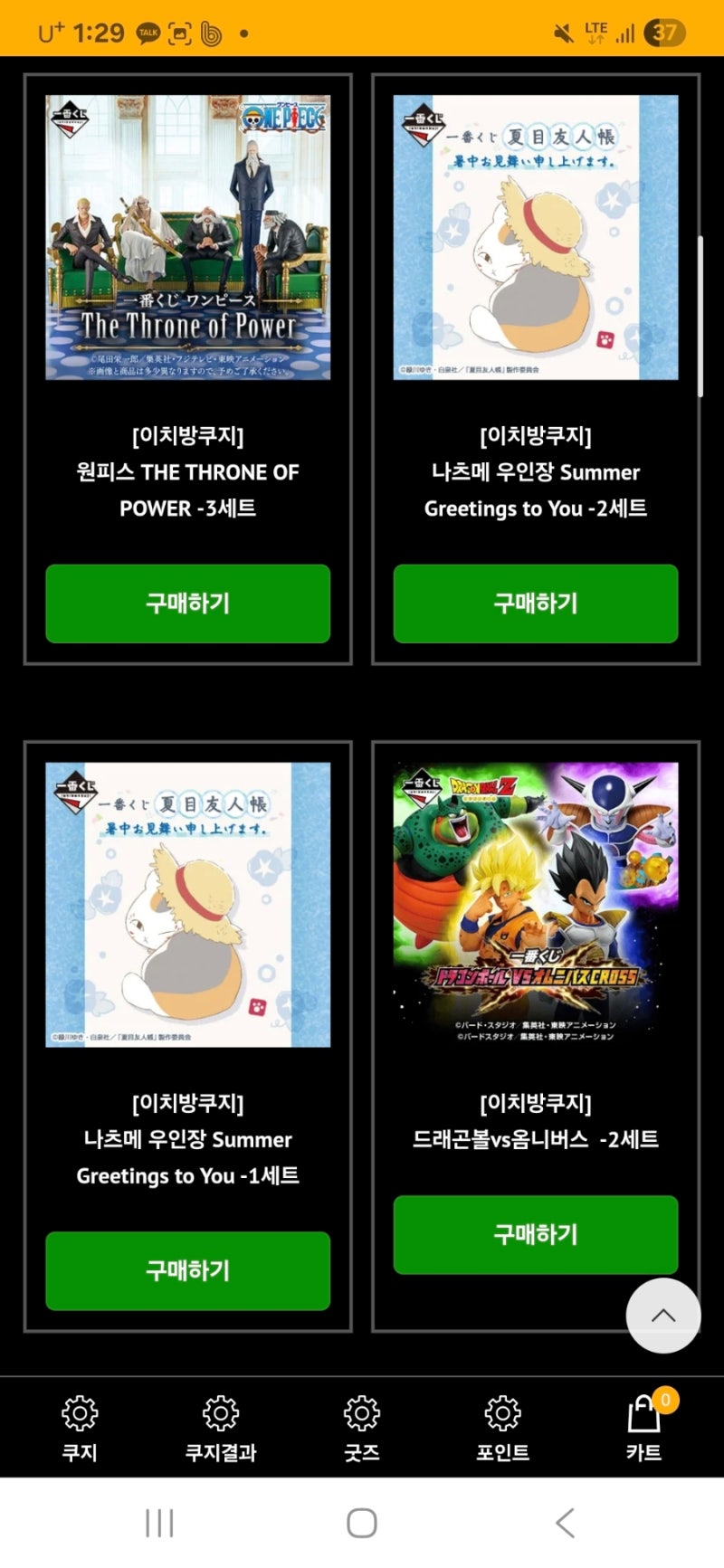
Task: Tap 구매하기 for 원피스 THE THRONE OF POWER
Action: point(187,603)
